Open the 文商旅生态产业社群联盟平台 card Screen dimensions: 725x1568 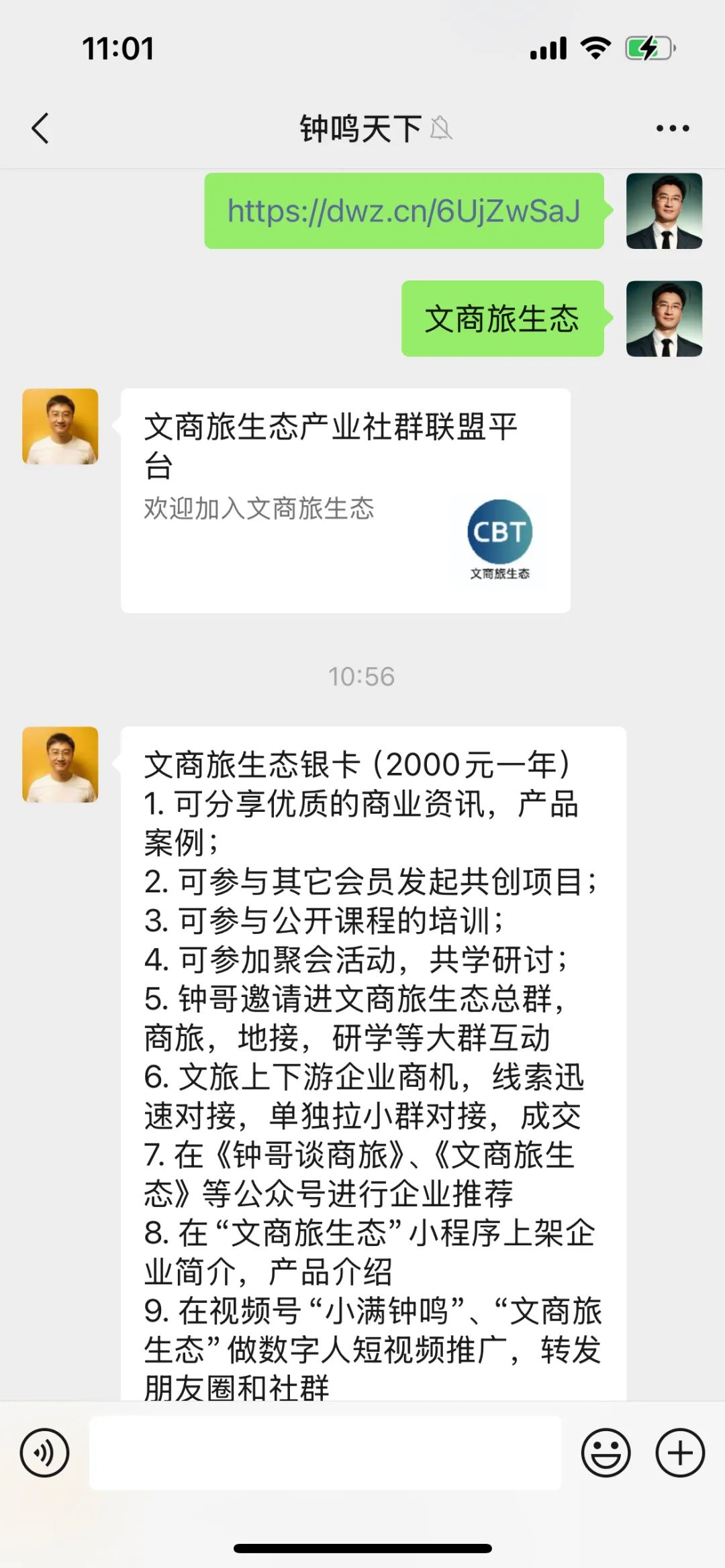click(x=345, y=500)
